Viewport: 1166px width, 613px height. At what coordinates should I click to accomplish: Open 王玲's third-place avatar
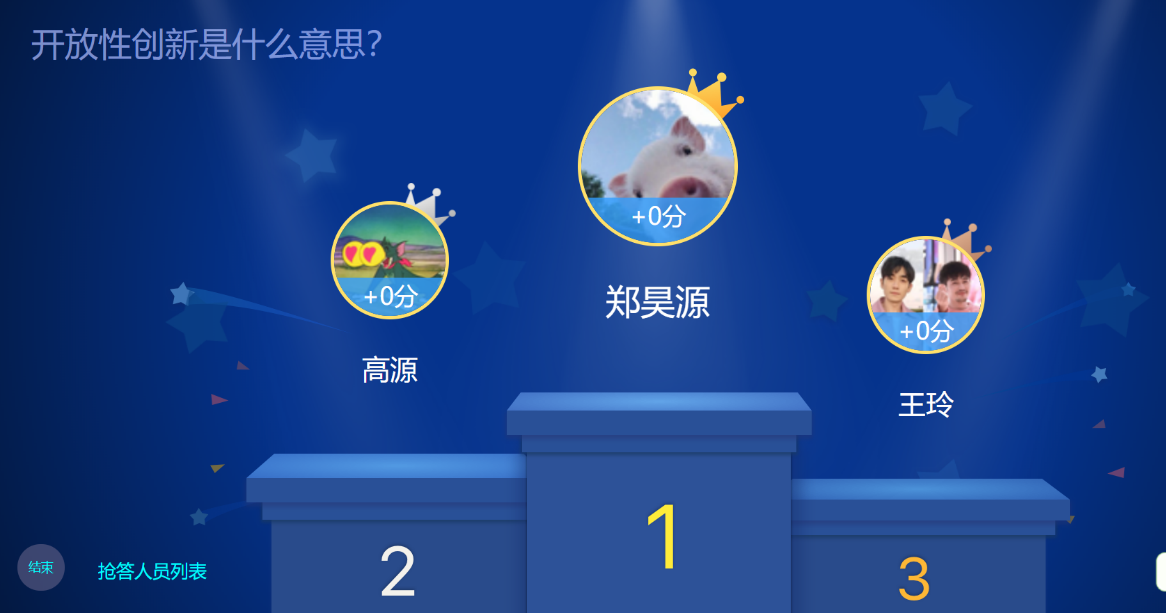(926, 295)
